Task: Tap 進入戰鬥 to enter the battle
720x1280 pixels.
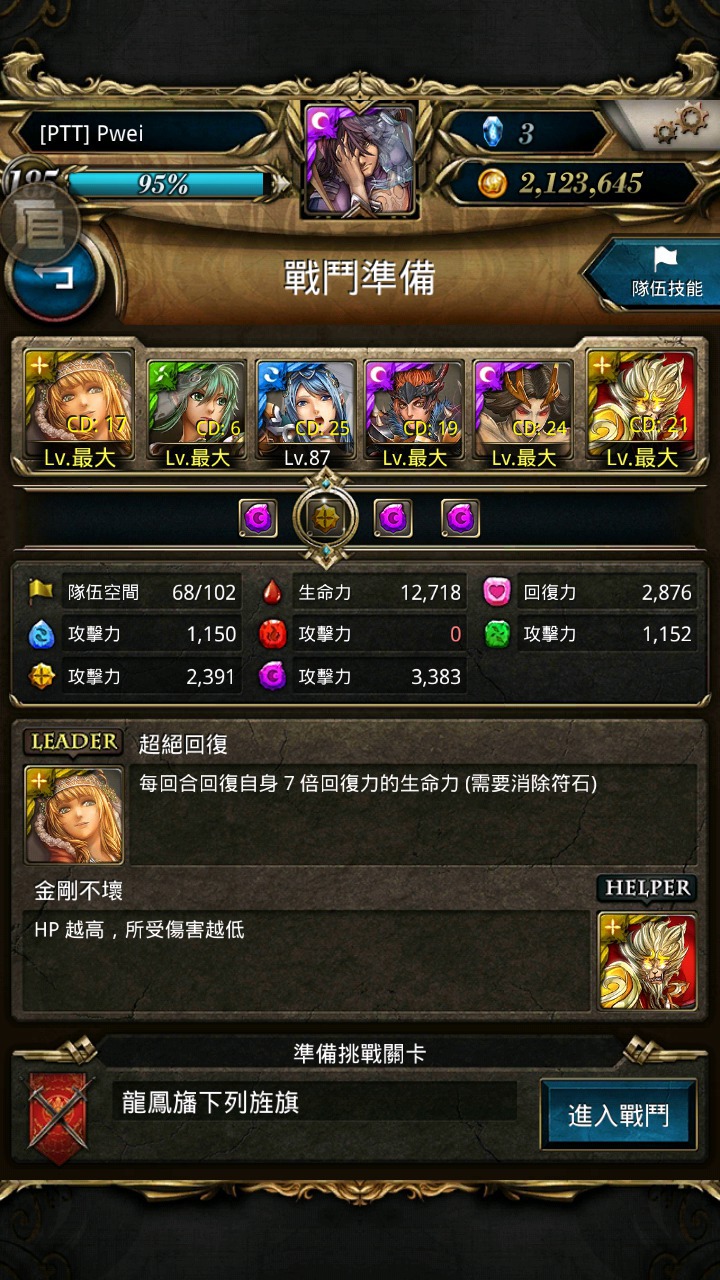Action: coord(617,1115)
